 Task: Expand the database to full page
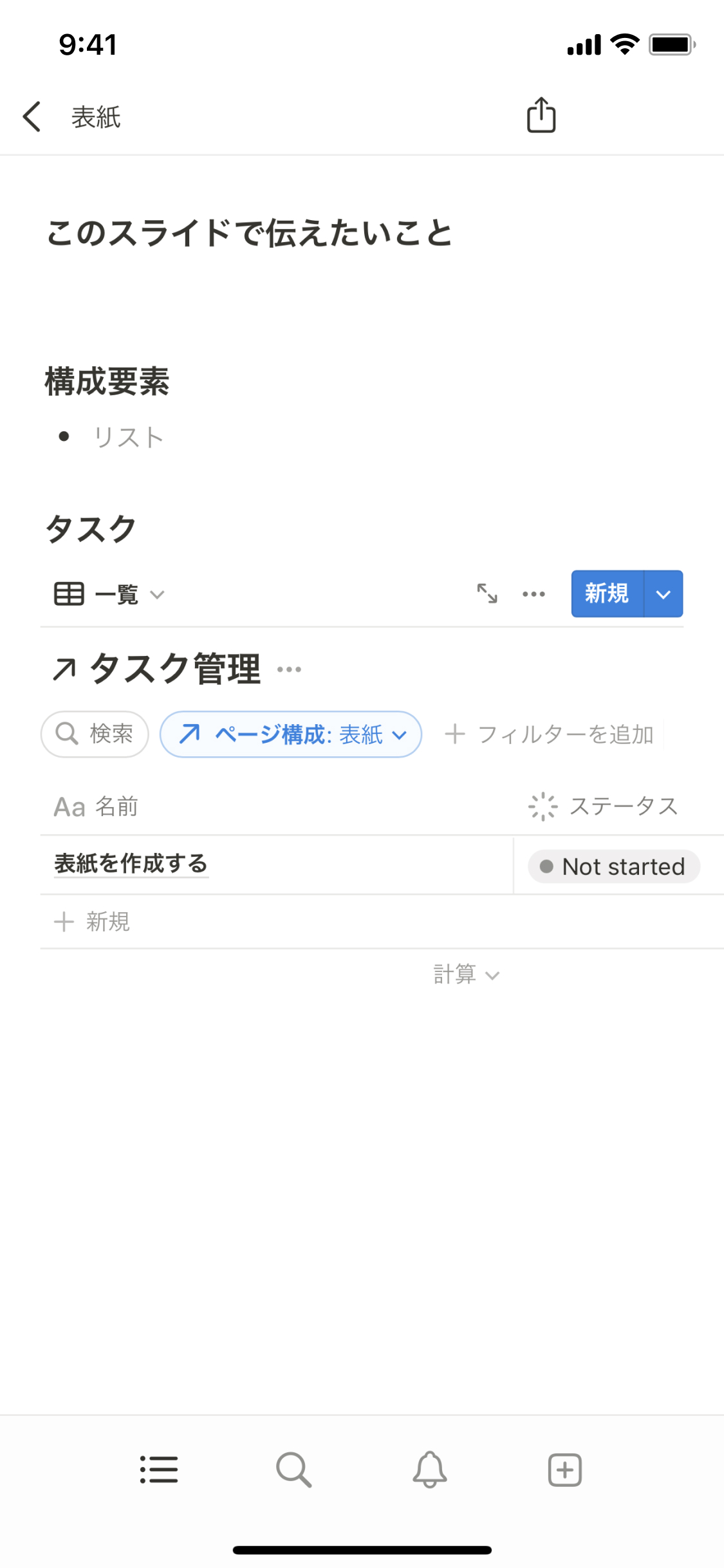pyautogui.click(x=487, y=593)
